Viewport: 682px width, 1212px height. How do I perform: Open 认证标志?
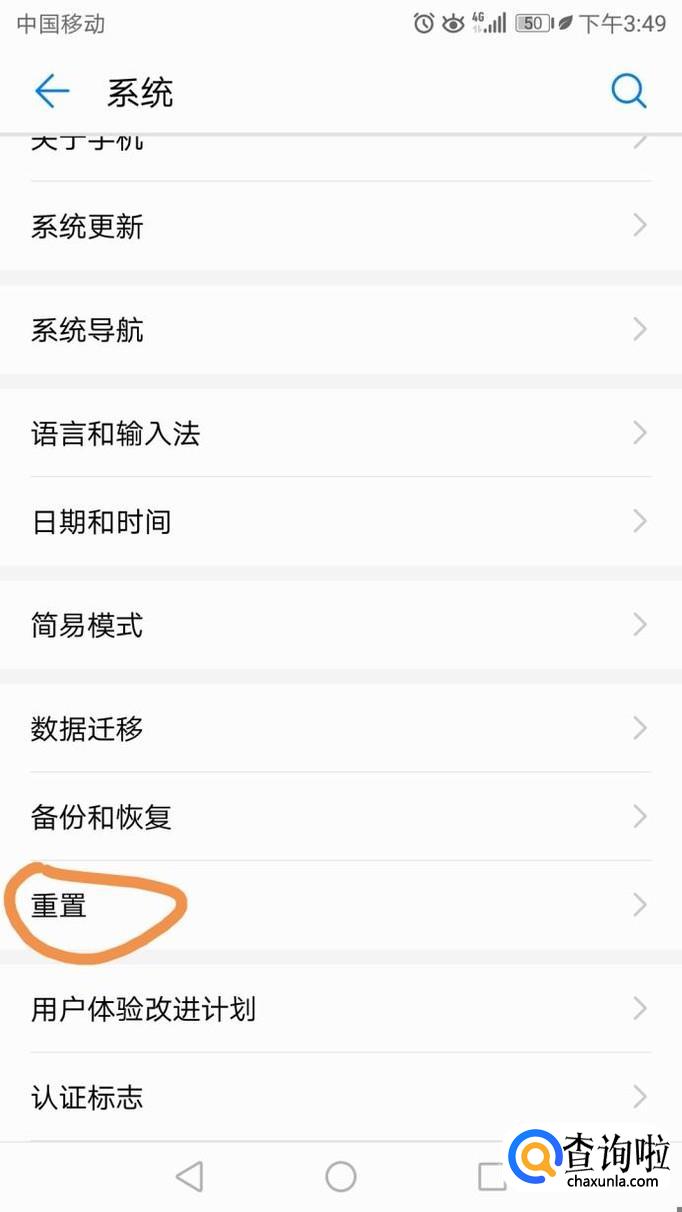point(341,1097)
